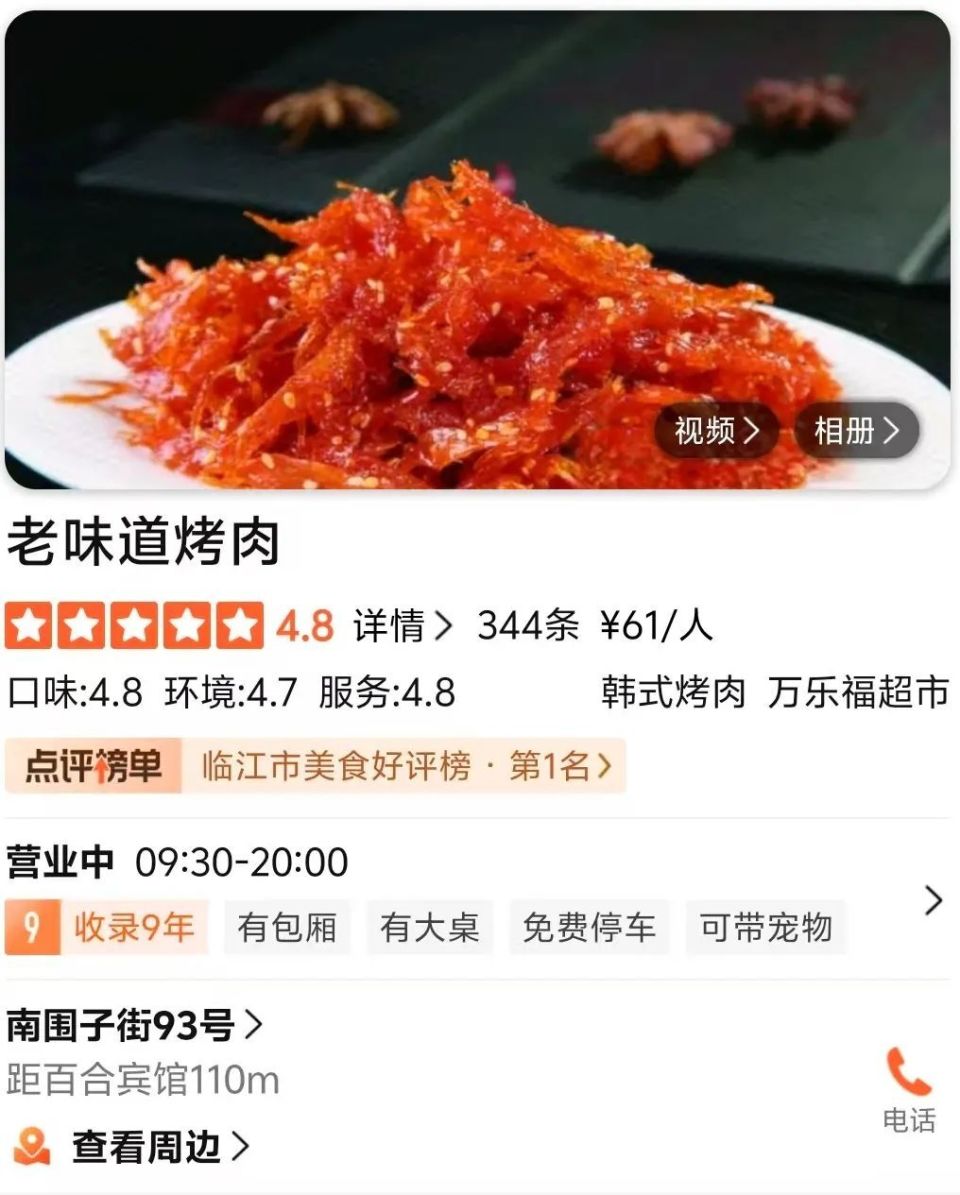The height and width of the screenshot is (1195, 960).
Task: Open the 视频 video gallery
Action: 716,431
